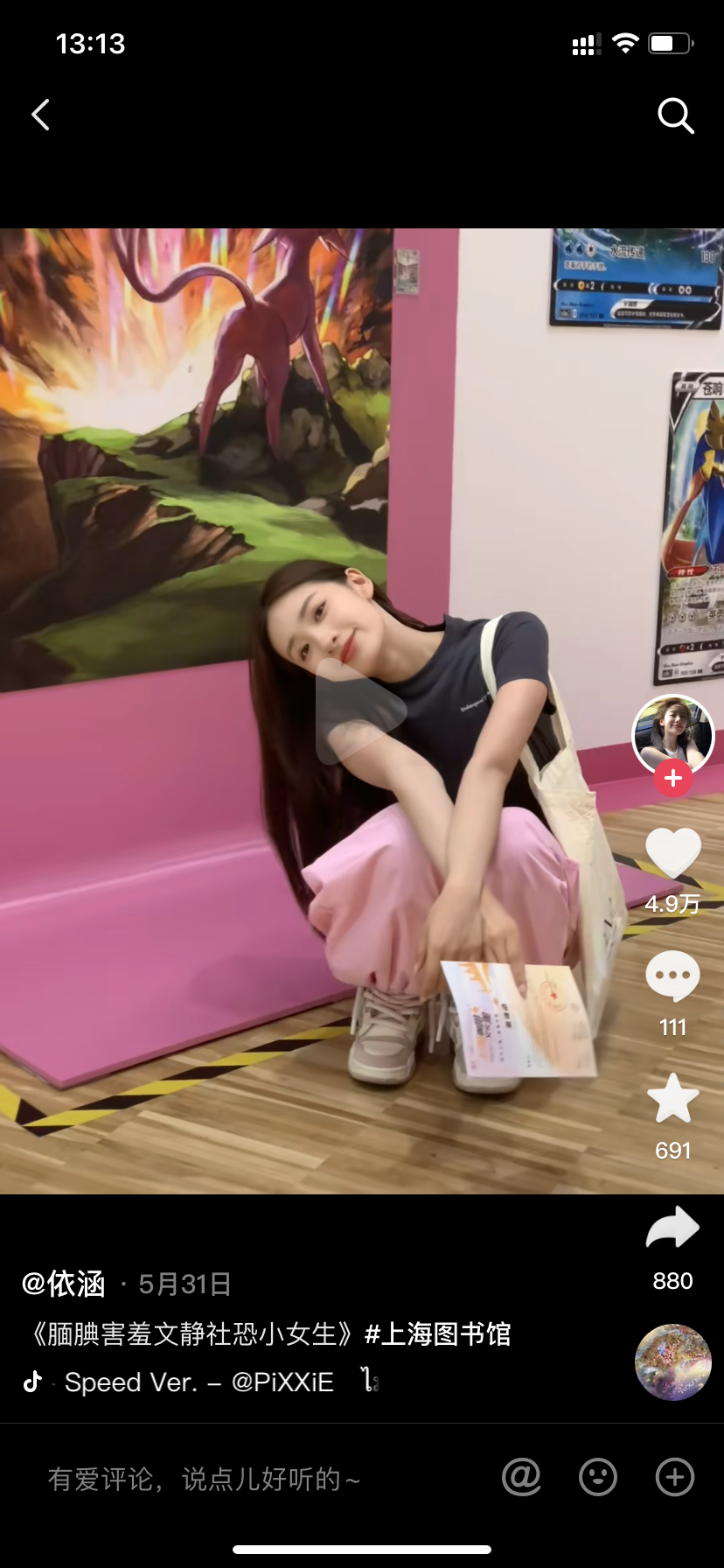Play the paused video

click(x=360, y=710)
